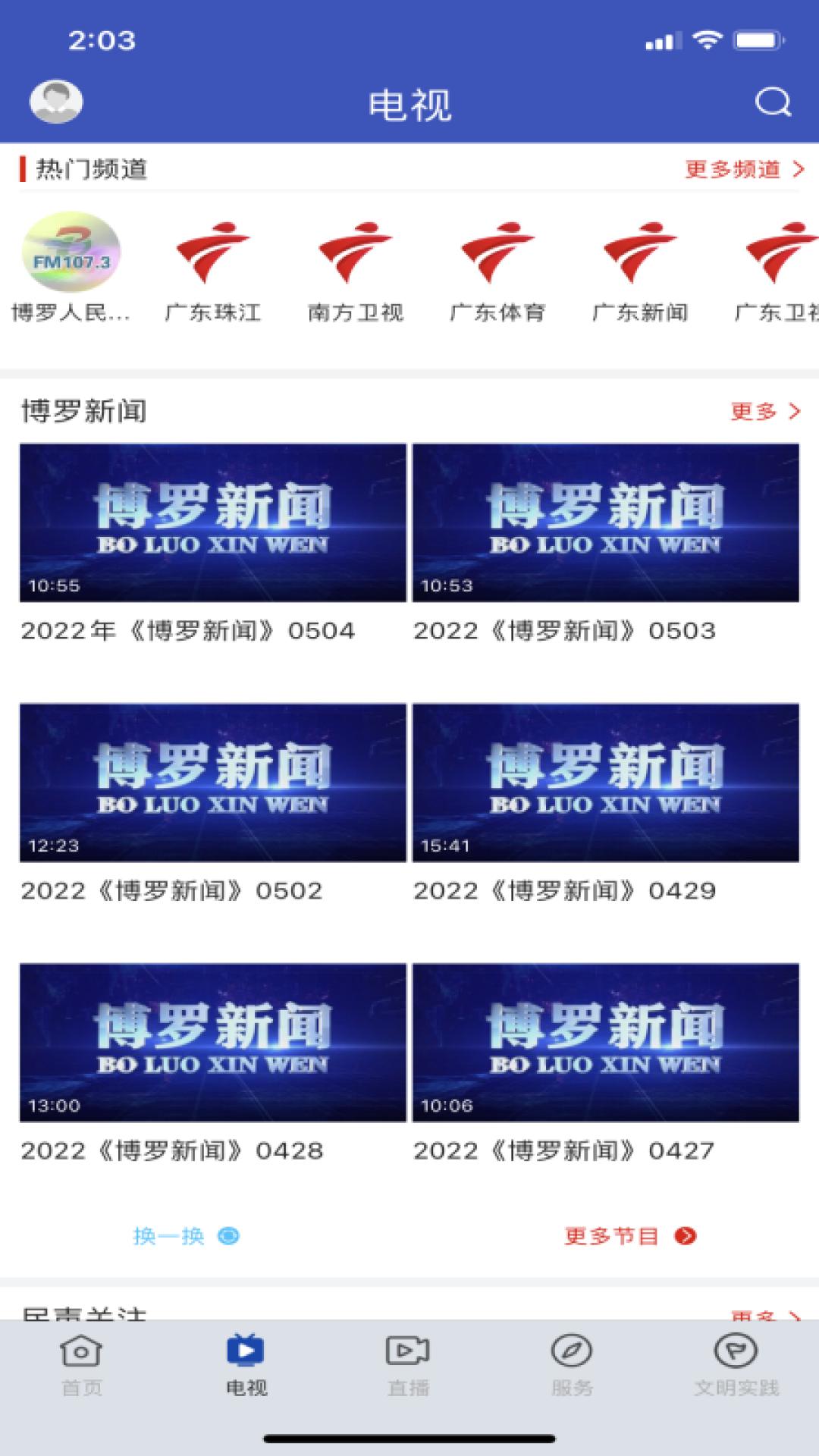The image size is (819, 1456).
Task: Play 2022《博罗新闻》0503 video
Action: click(605, 522)
